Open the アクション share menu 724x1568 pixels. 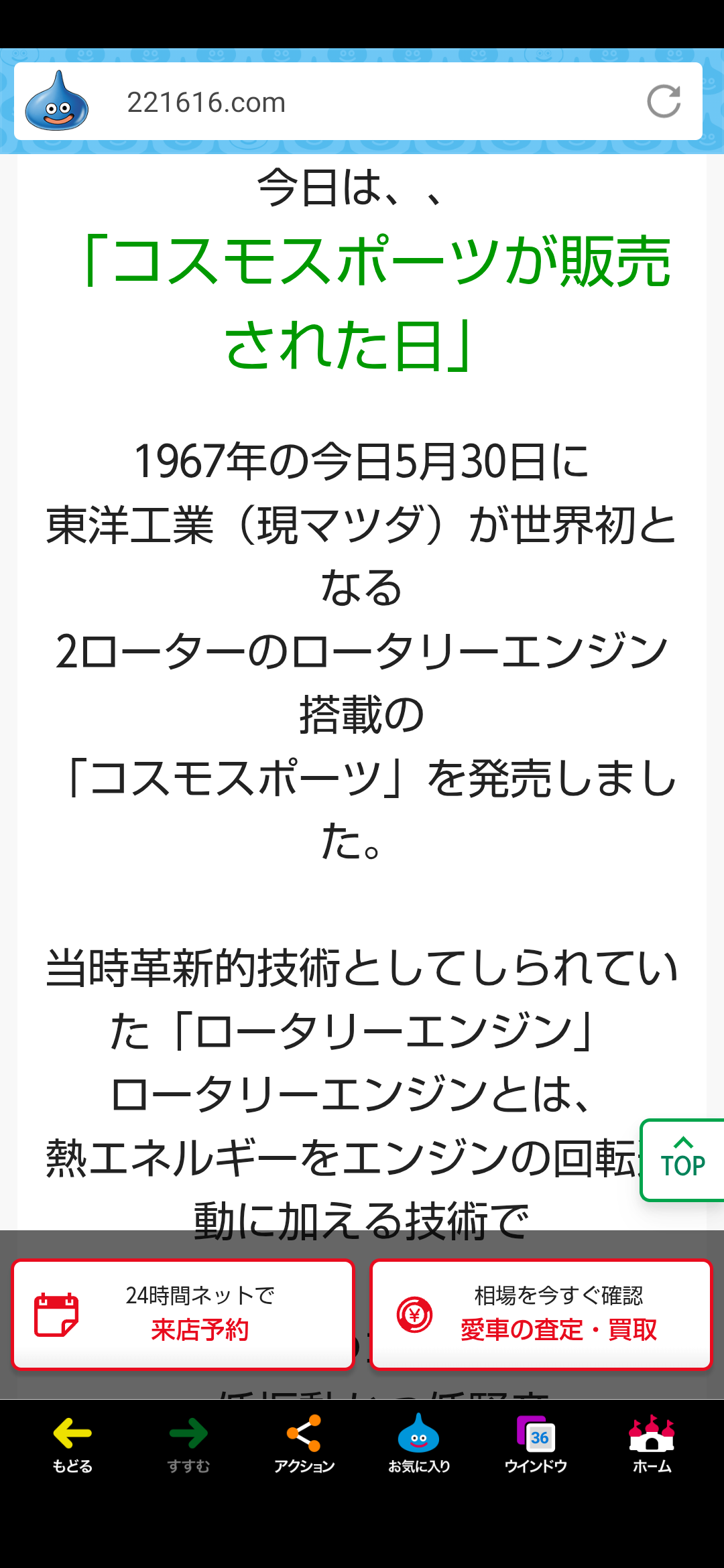tap(304, 1445)
